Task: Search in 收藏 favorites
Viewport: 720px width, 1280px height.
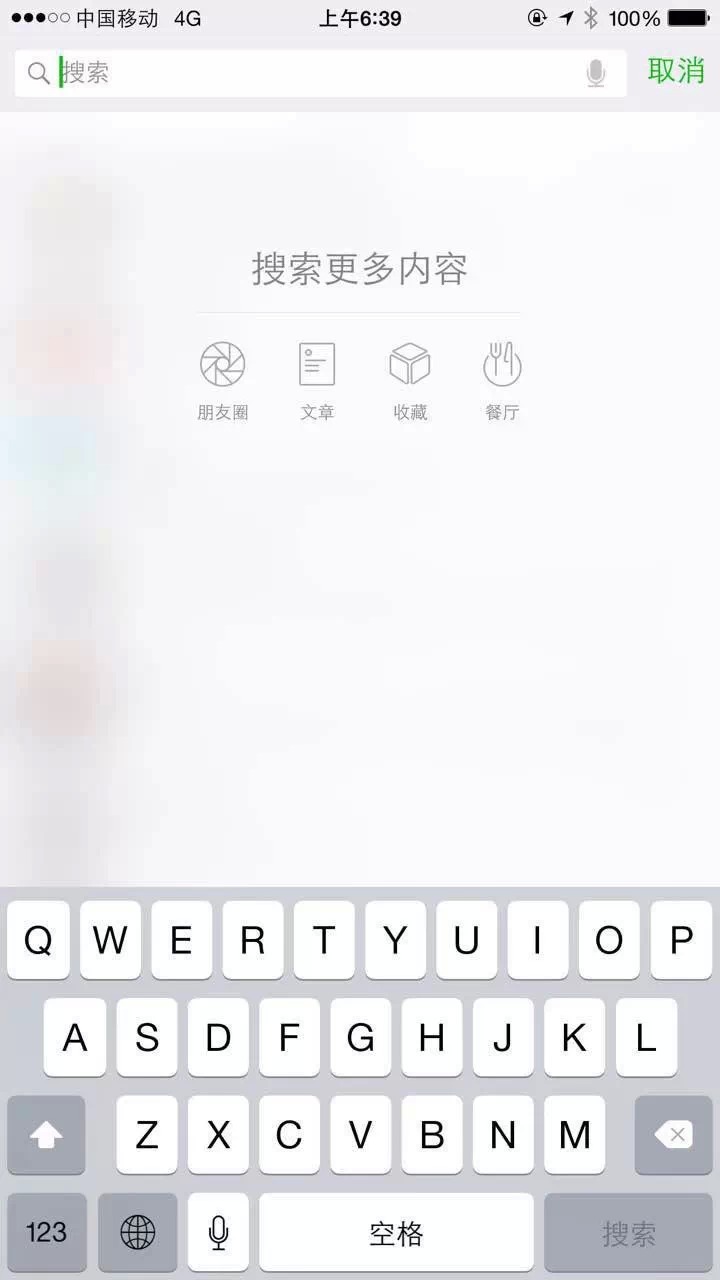Action: tap(410, 381)
